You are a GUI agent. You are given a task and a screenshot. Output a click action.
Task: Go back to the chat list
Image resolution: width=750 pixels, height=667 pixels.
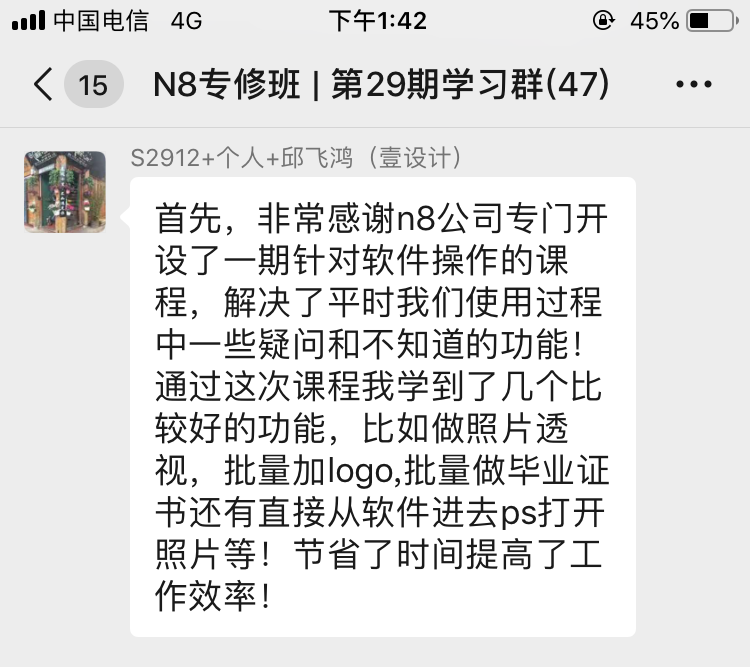[44, 85]
